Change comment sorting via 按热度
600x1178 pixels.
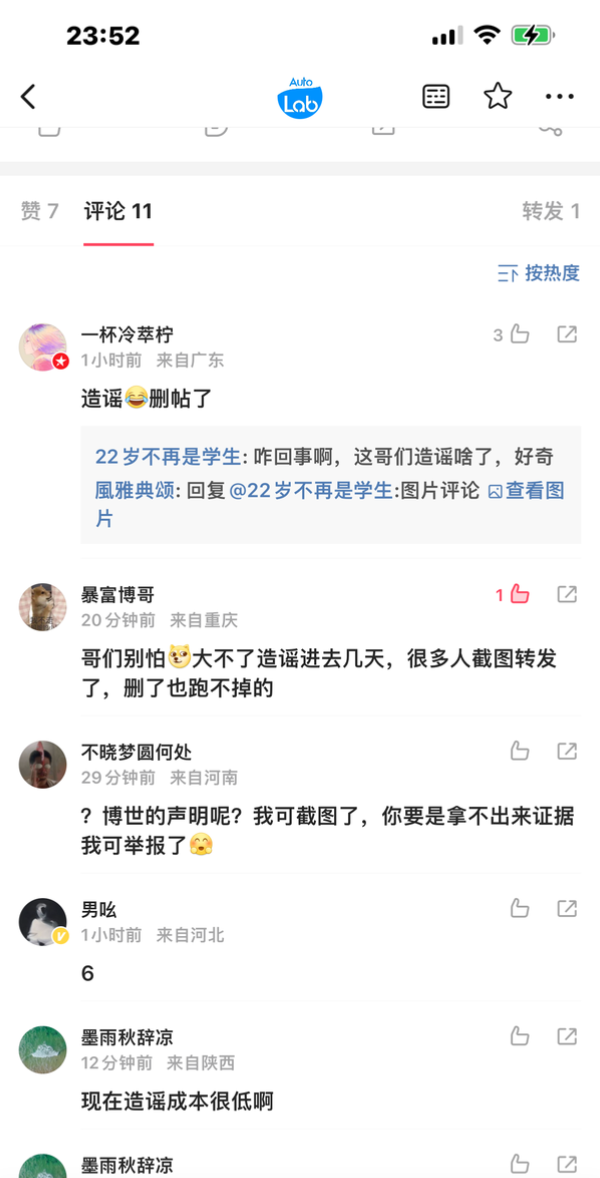coord(539,273)
